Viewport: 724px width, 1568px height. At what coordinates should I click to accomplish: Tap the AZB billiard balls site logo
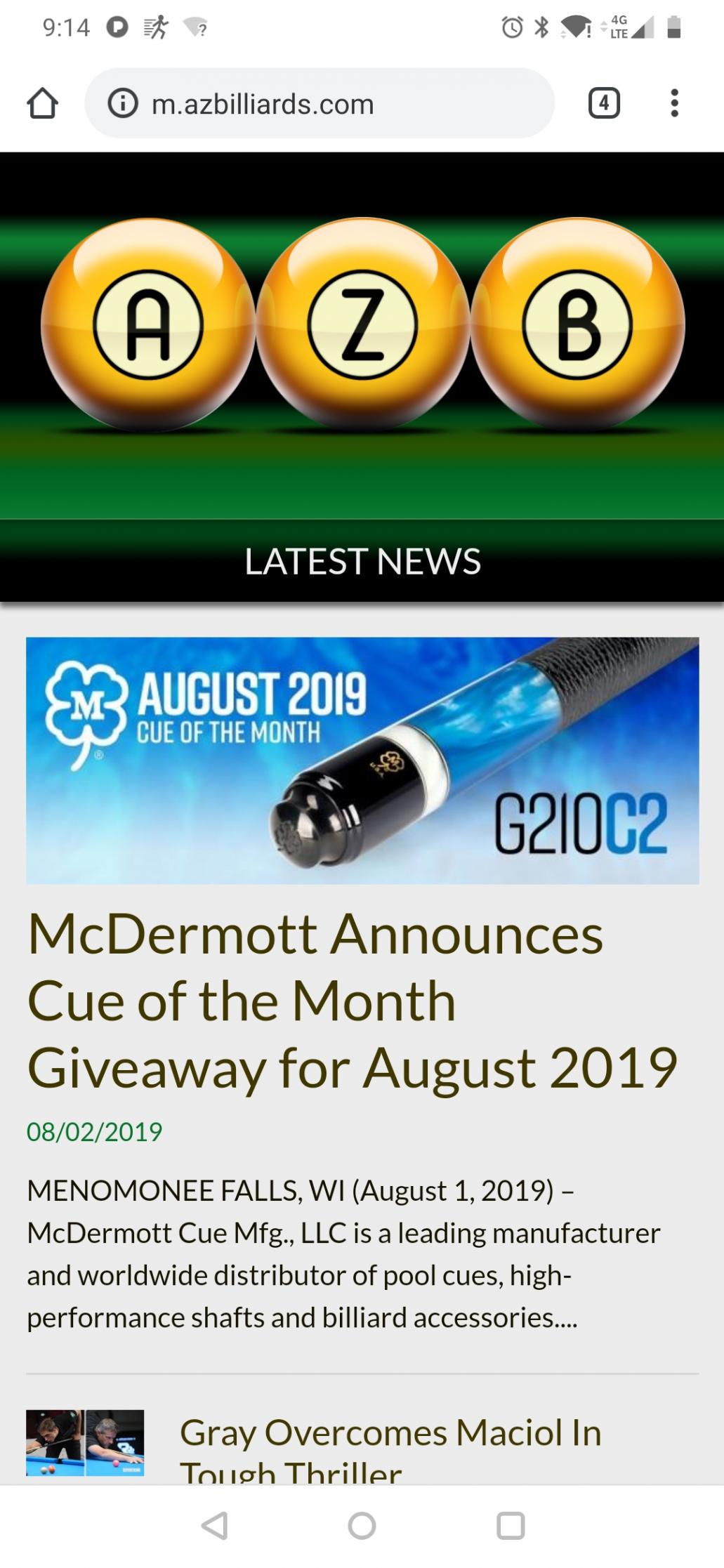pos(362,325)
